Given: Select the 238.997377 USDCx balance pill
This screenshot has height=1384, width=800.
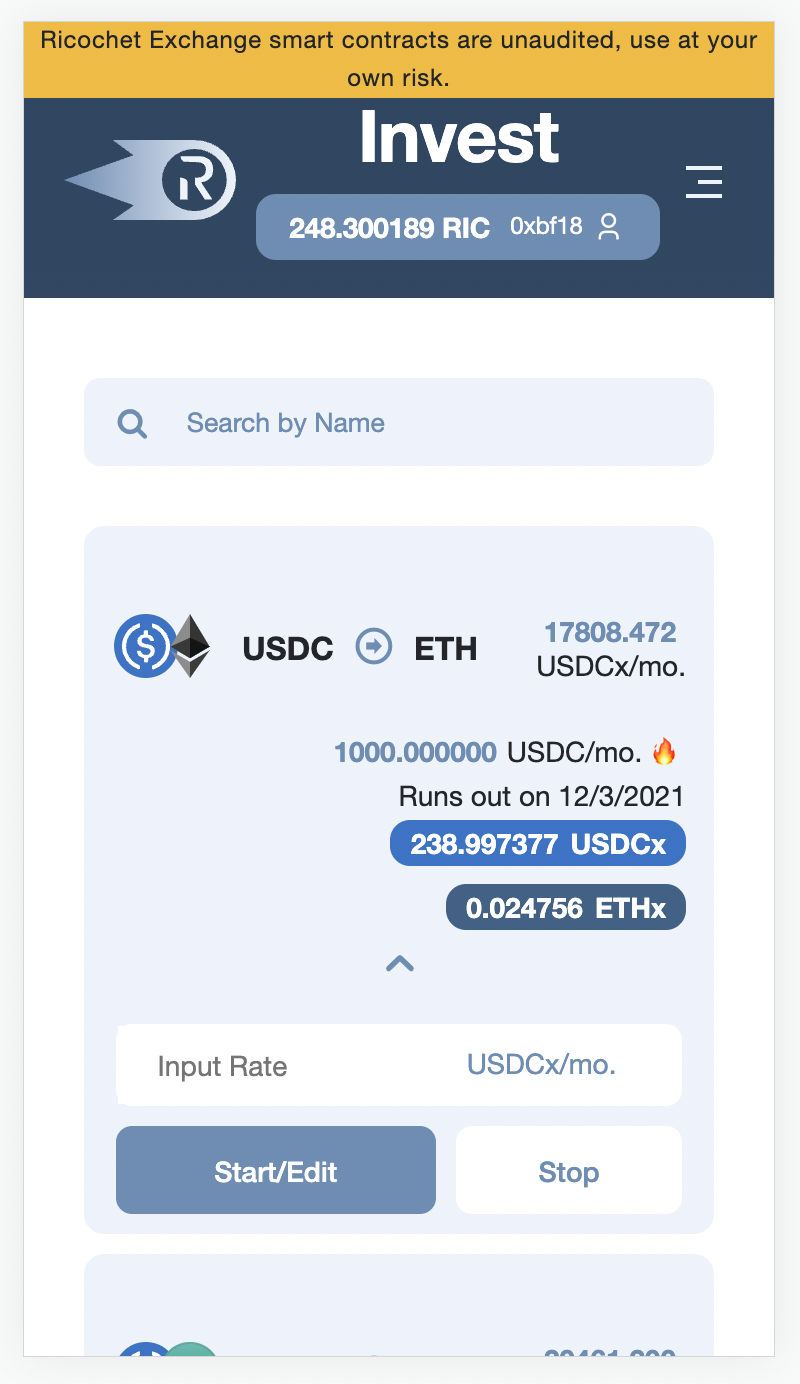Looking at the screenshot, I should tap(537, 843).
